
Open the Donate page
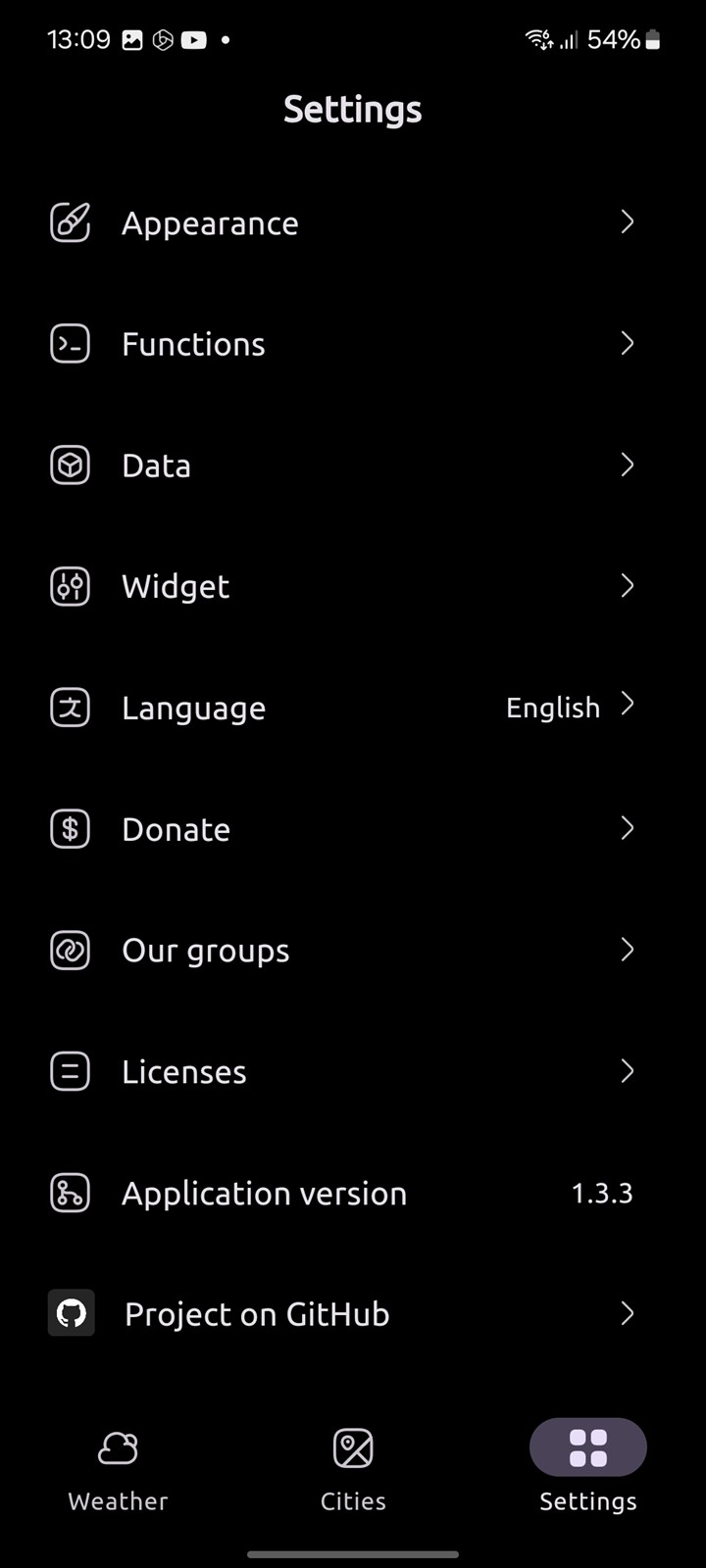tap(353, 829)
